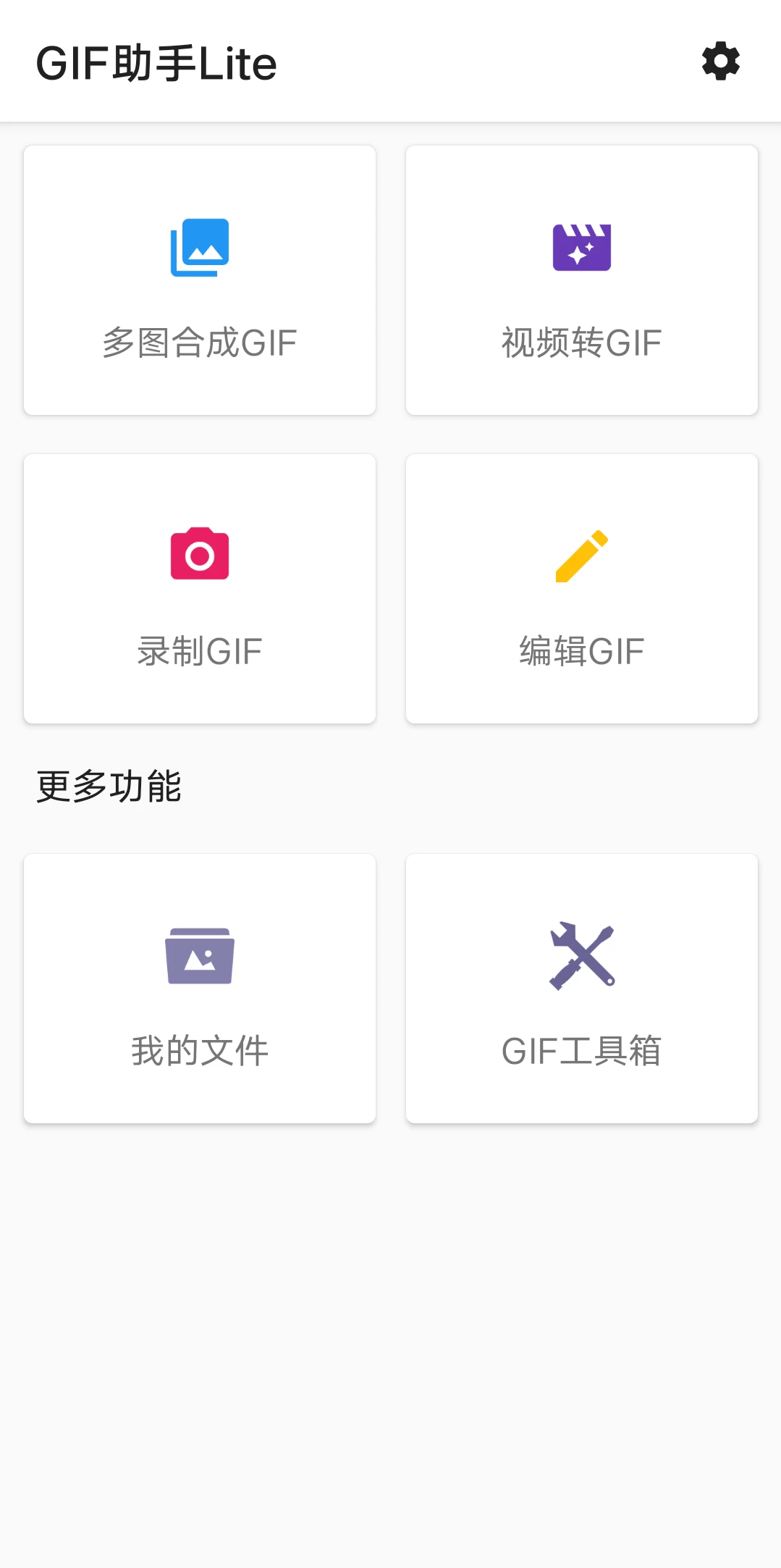Open the 视频转GIF converter card

click(x=582, y=279)
